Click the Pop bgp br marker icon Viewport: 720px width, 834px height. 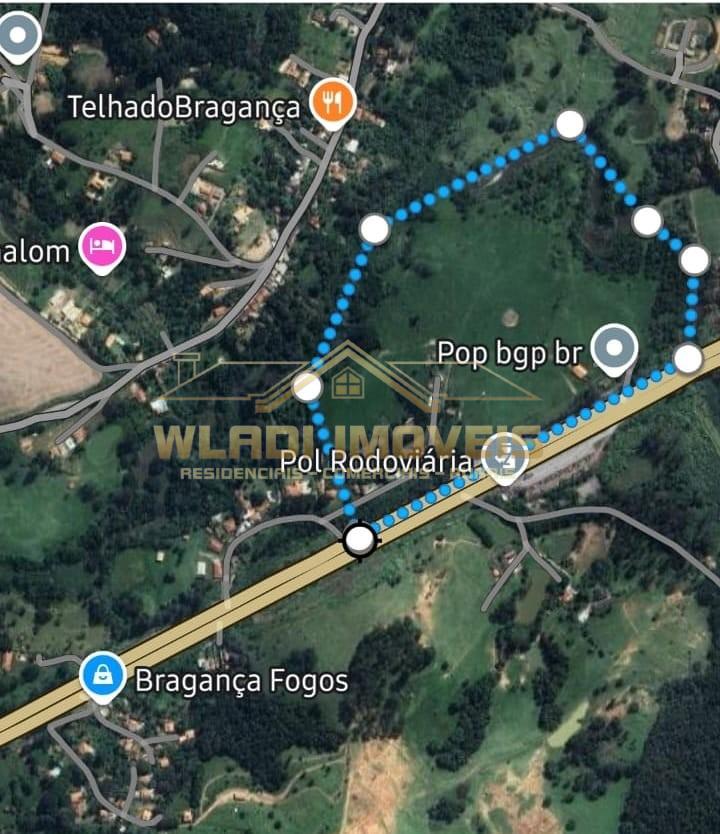(613, 349)
